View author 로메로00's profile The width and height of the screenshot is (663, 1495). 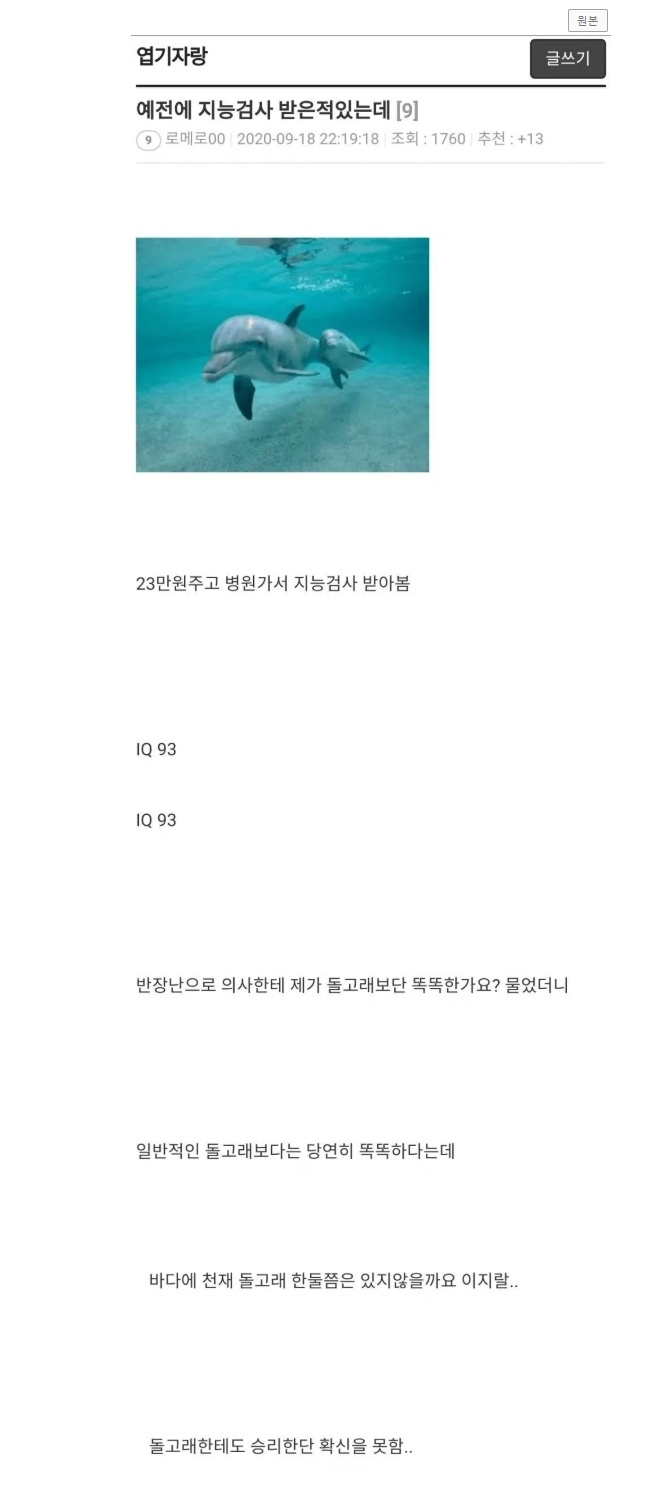click(195, 139)
